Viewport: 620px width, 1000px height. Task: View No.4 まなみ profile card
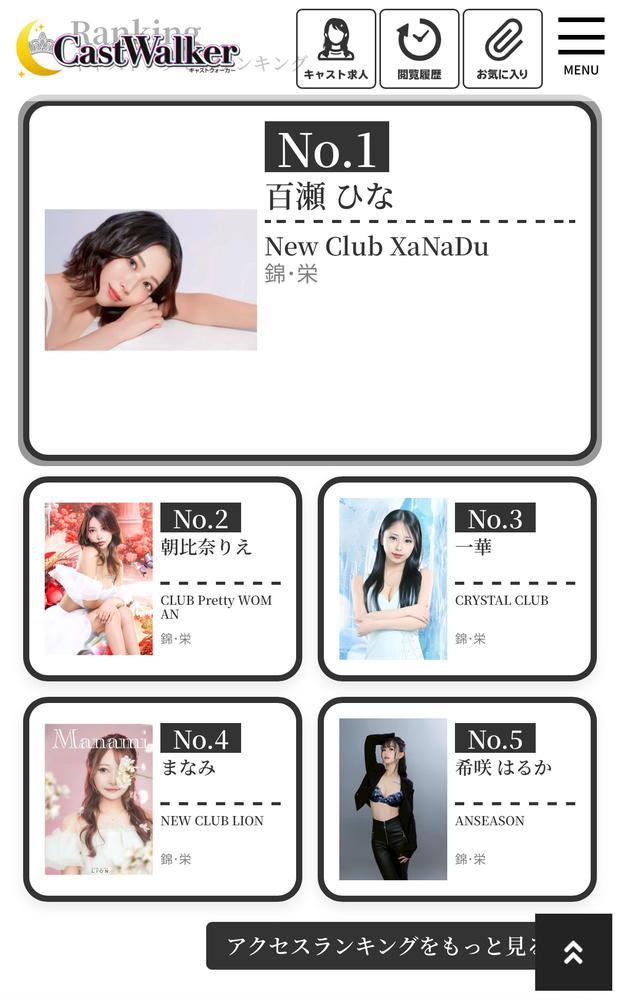tap(163, 799)
